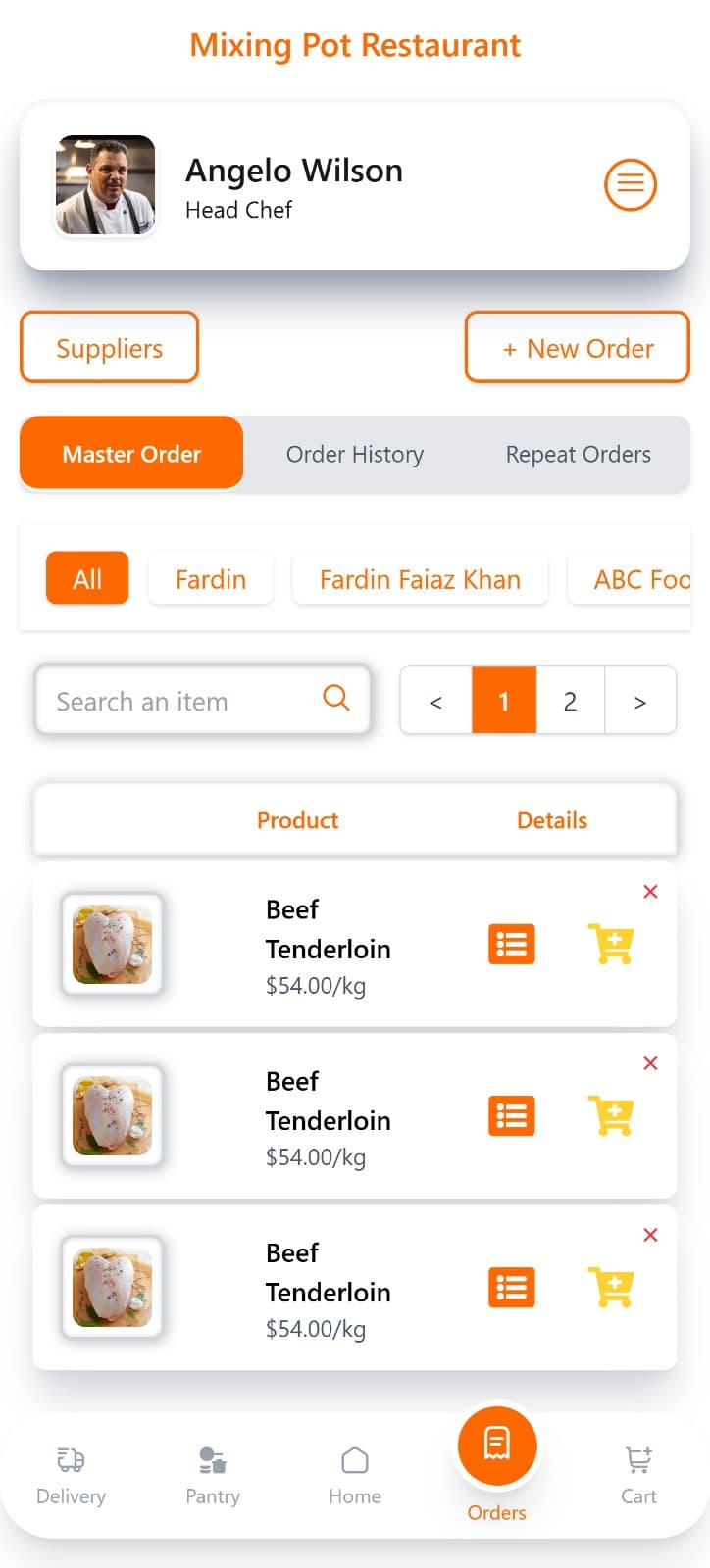
Task: Open the hamburger menu beside Angelo Wilson
Action: click(x=630, y=184)
